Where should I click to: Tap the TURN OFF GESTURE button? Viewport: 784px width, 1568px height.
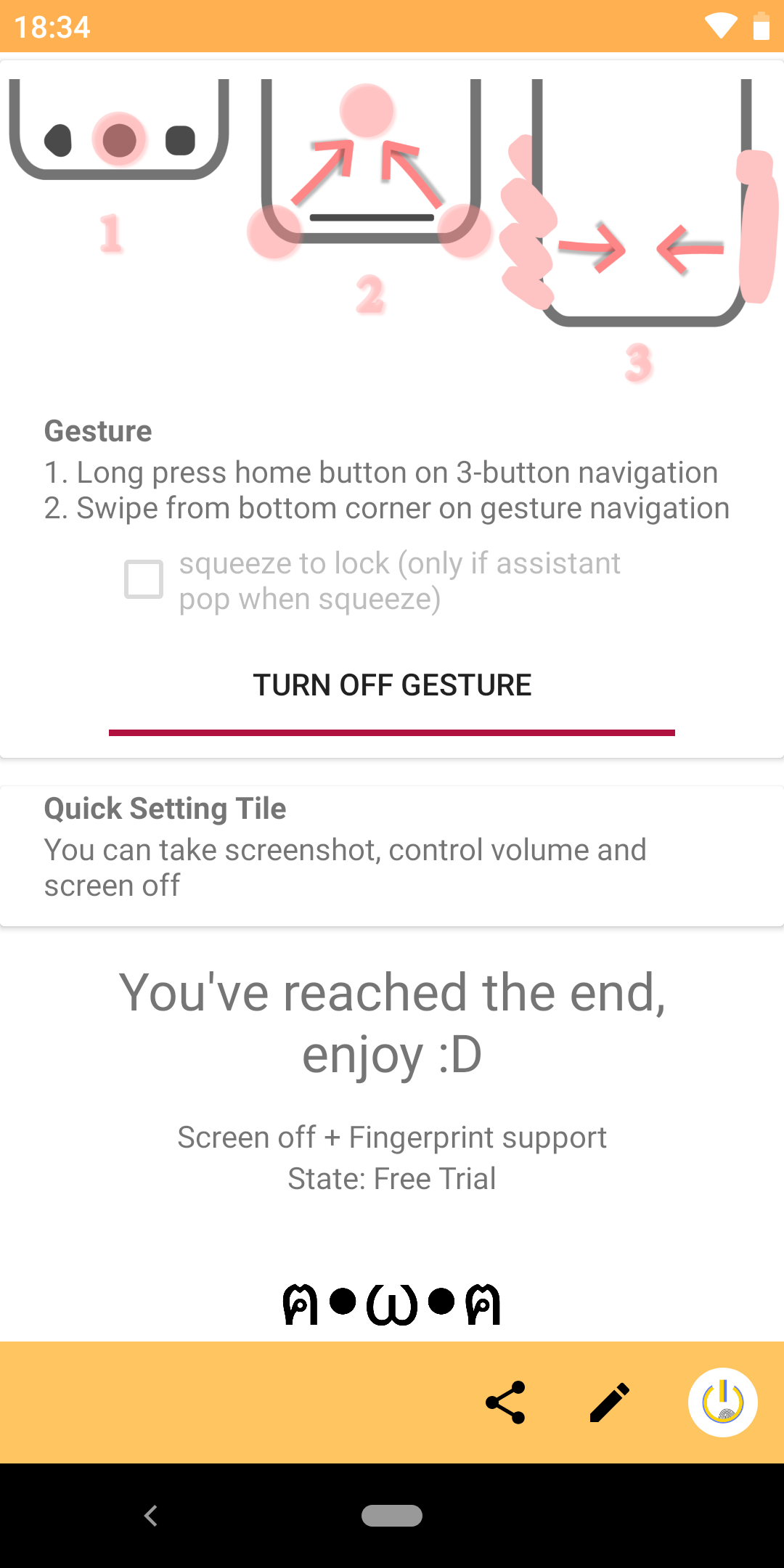click(392, 685)
